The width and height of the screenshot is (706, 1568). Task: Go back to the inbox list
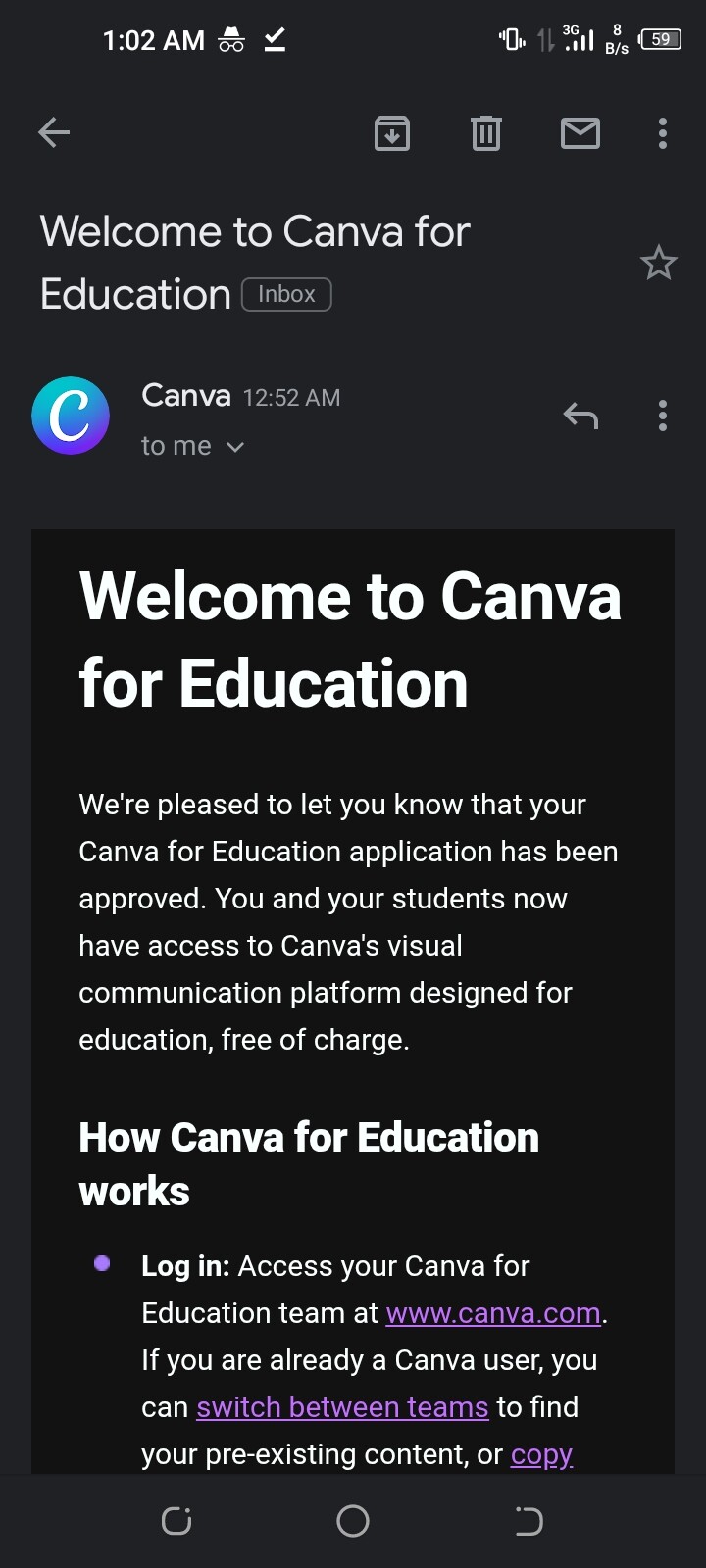(x=54, y=132)
